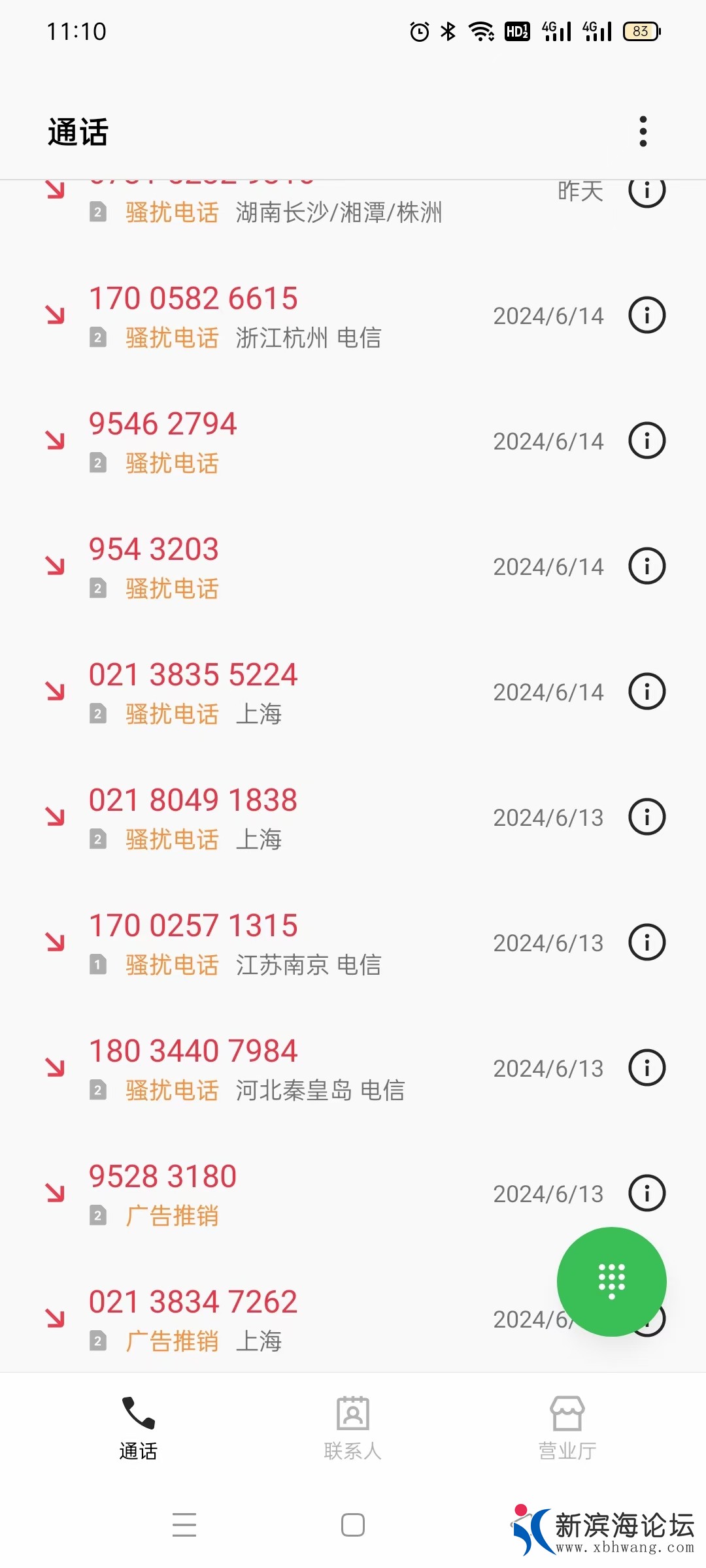Switch to the 联系人 tab

pyautogui.click(x=352, y=1428)
